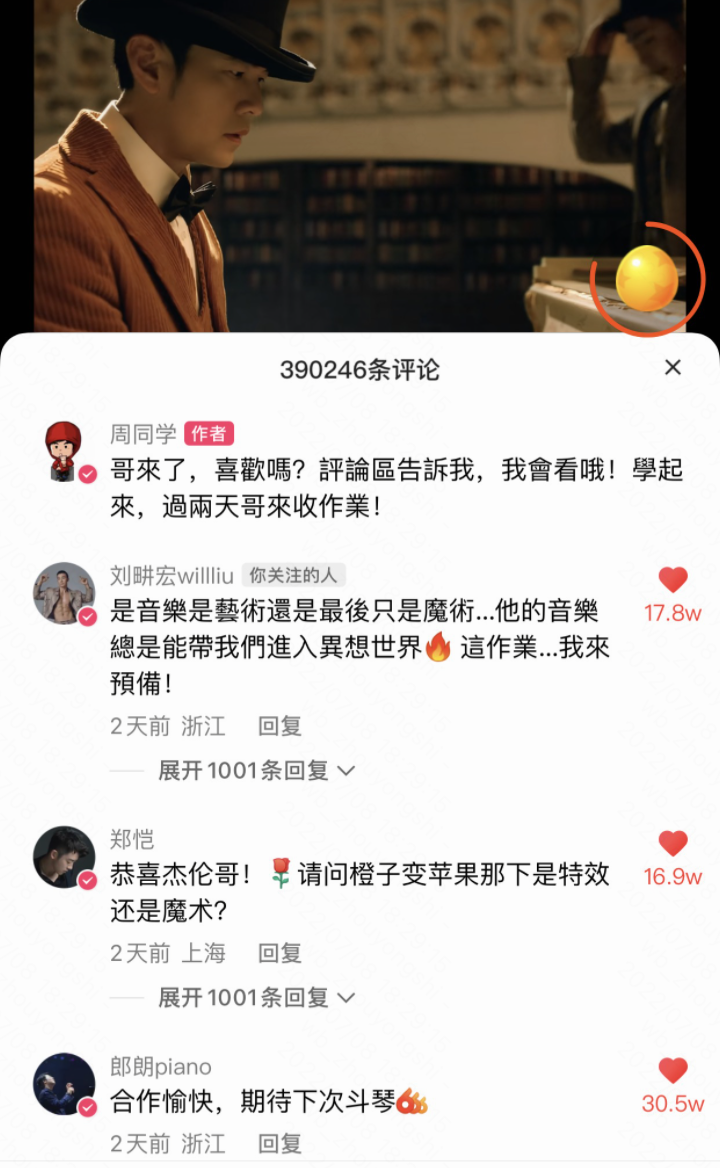Reply to 刘畊宏willliu's comment via 回复
This screenshot has height=1168, width=720.
click(279, 726)
